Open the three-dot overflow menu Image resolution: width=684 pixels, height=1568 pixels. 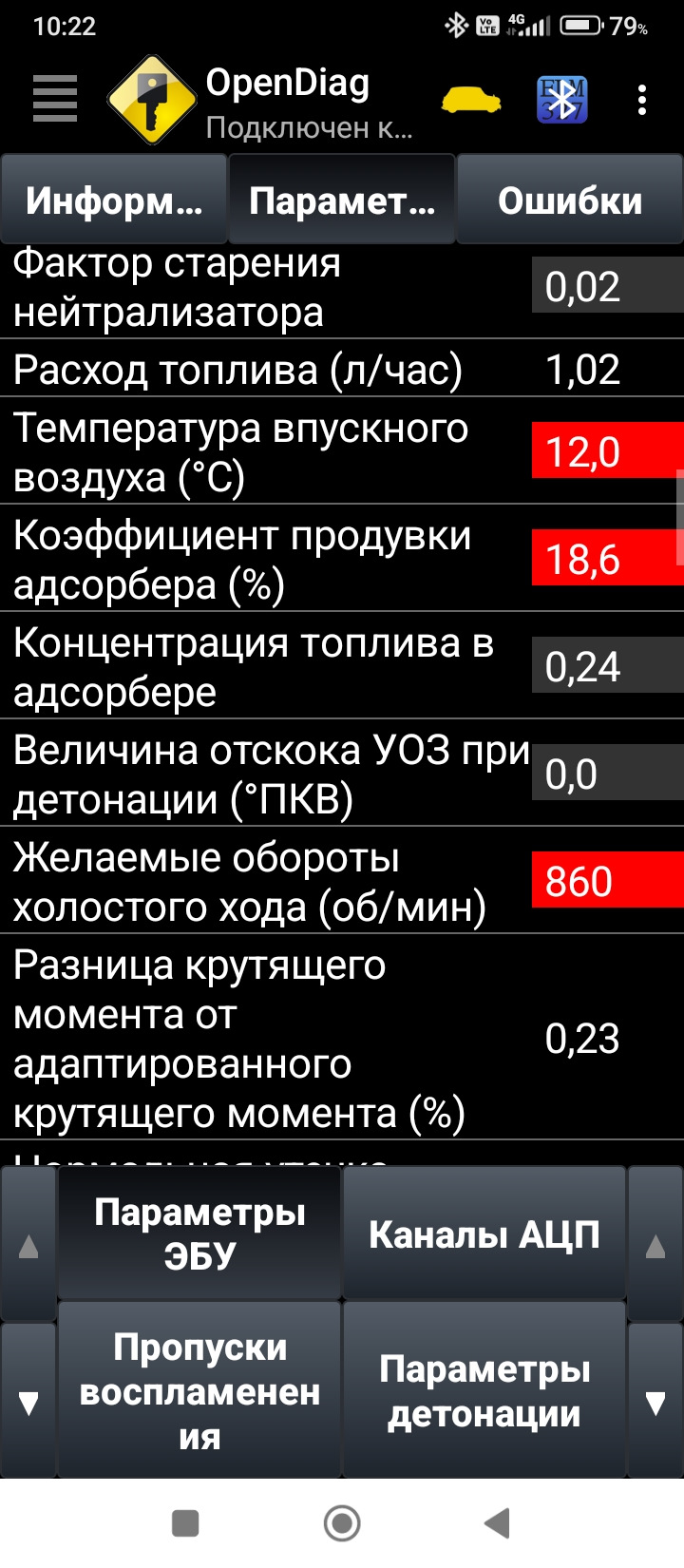point(643,99)
